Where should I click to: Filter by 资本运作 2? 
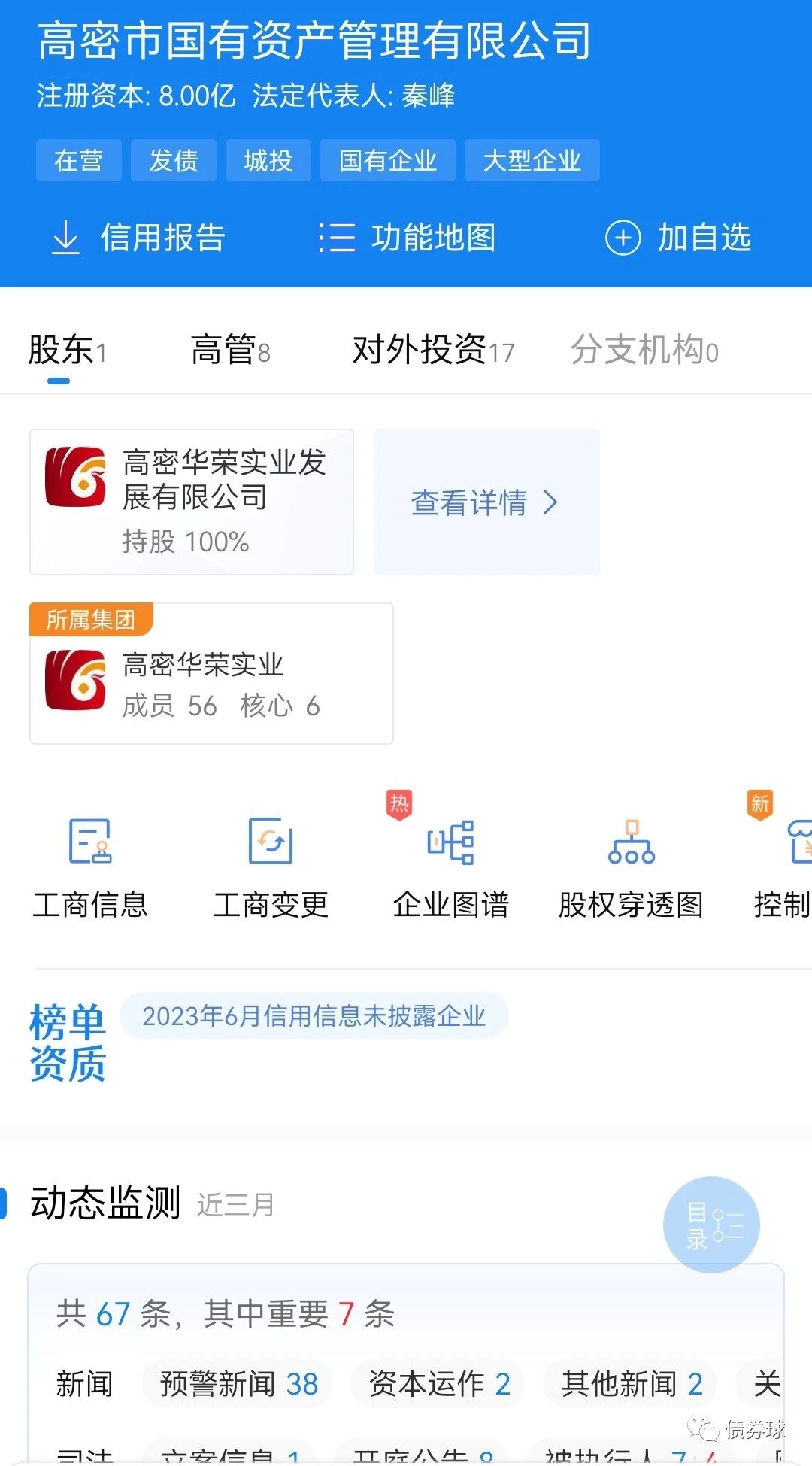pyautogui.click(x=438, y=1383)
